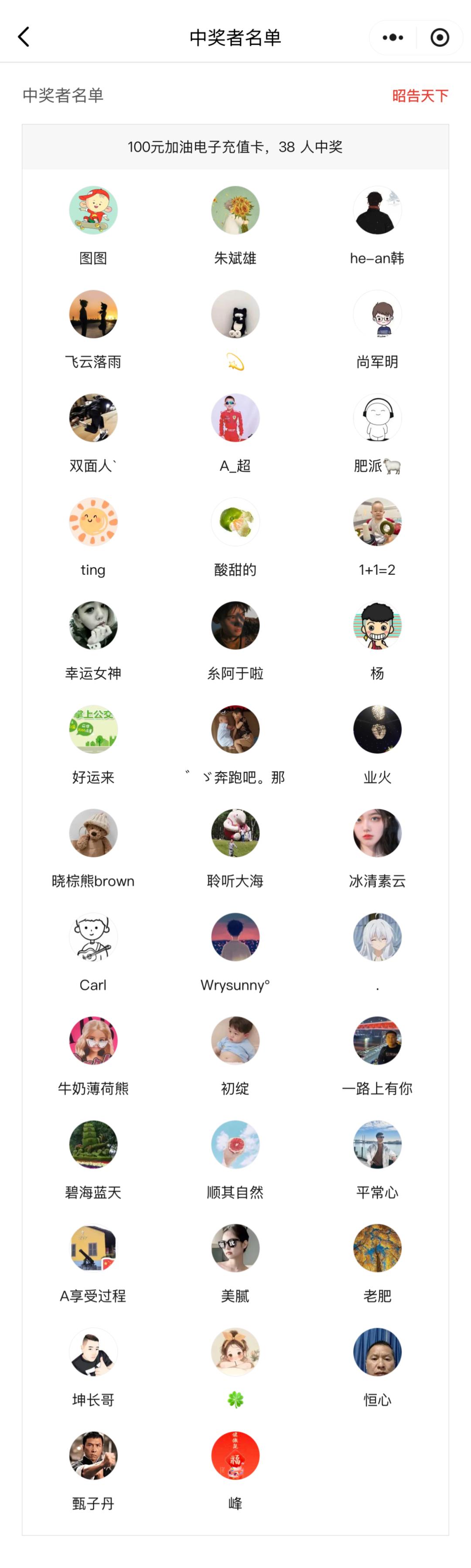
Task: Open the mini program three-dot menu
Action: pos(392,38)
